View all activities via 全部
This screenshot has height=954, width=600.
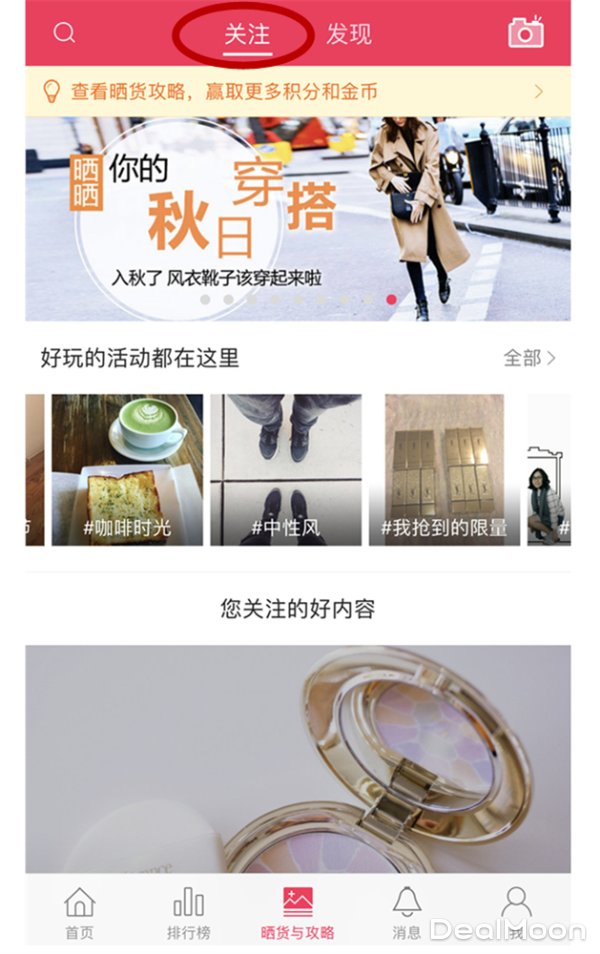(x=529, y=357)
